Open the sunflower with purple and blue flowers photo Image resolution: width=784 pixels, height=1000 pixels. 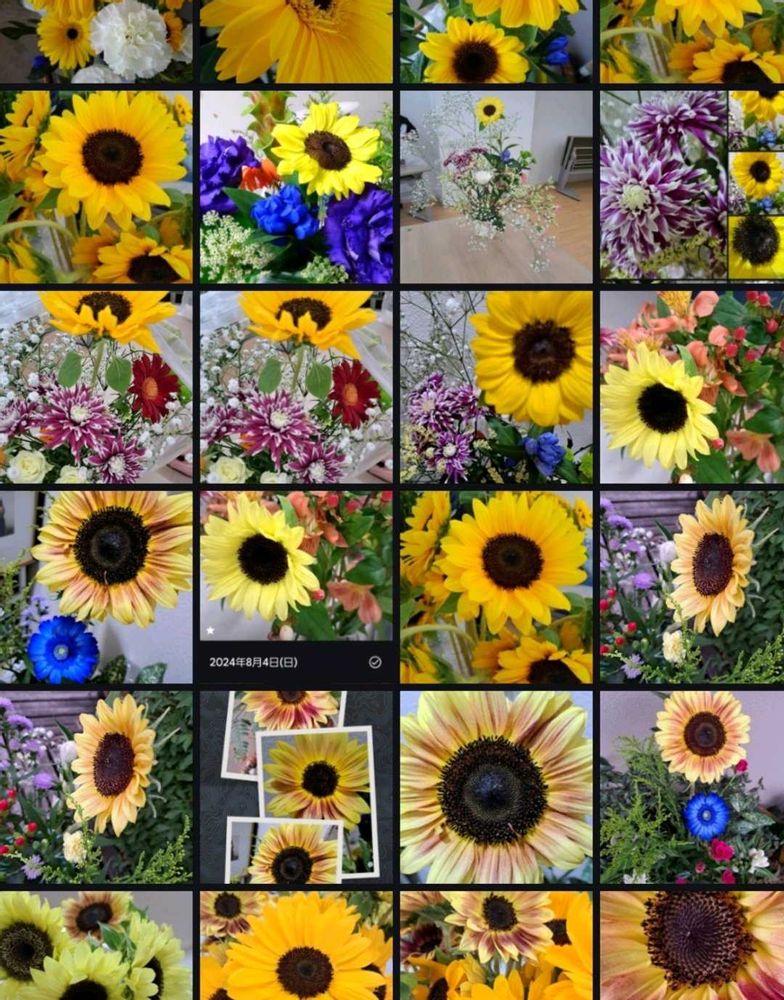(x=296, y=187)
